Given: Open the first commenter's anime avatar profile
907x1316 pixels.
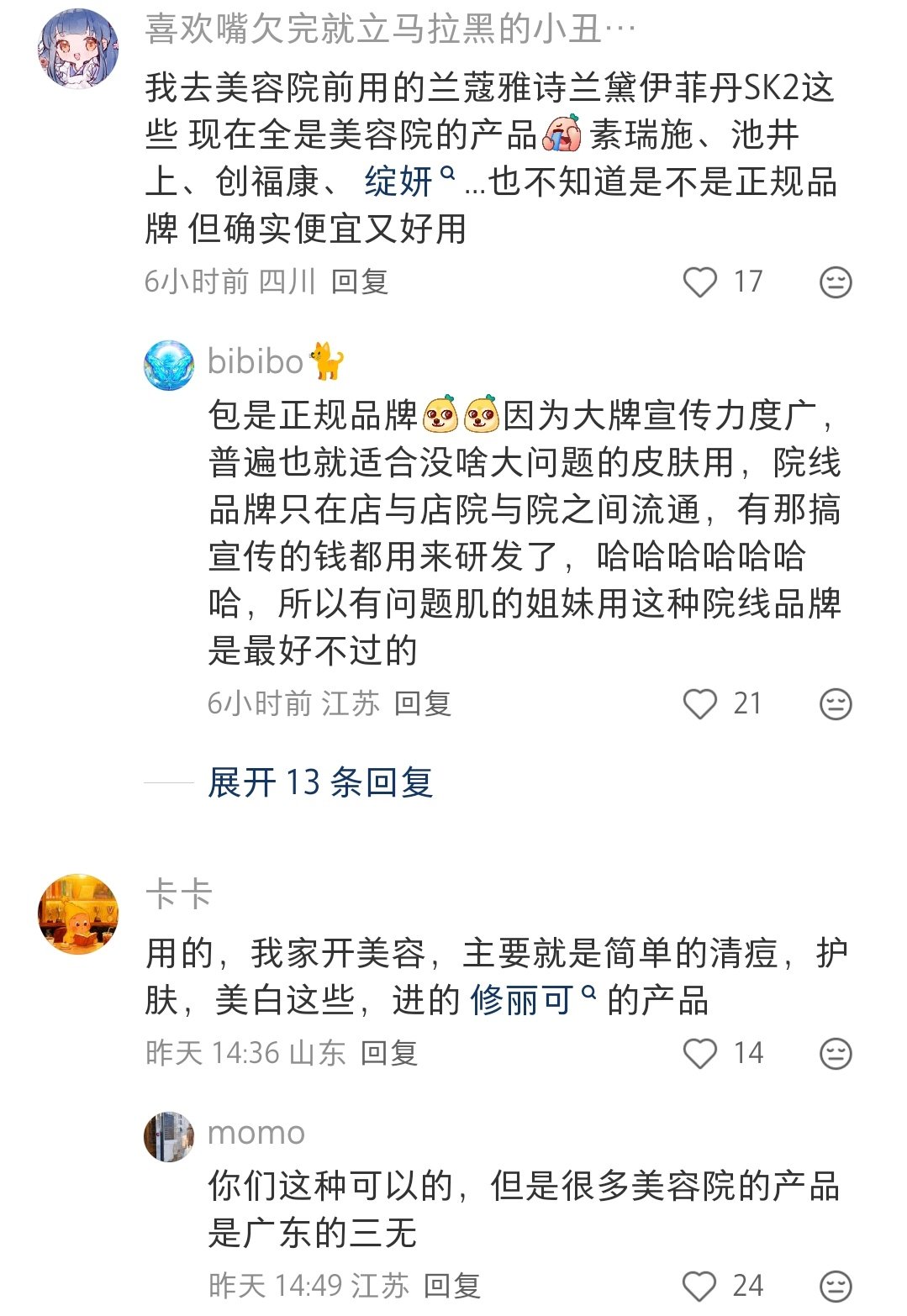Looking at the screenshot, I should click(78, 49).
